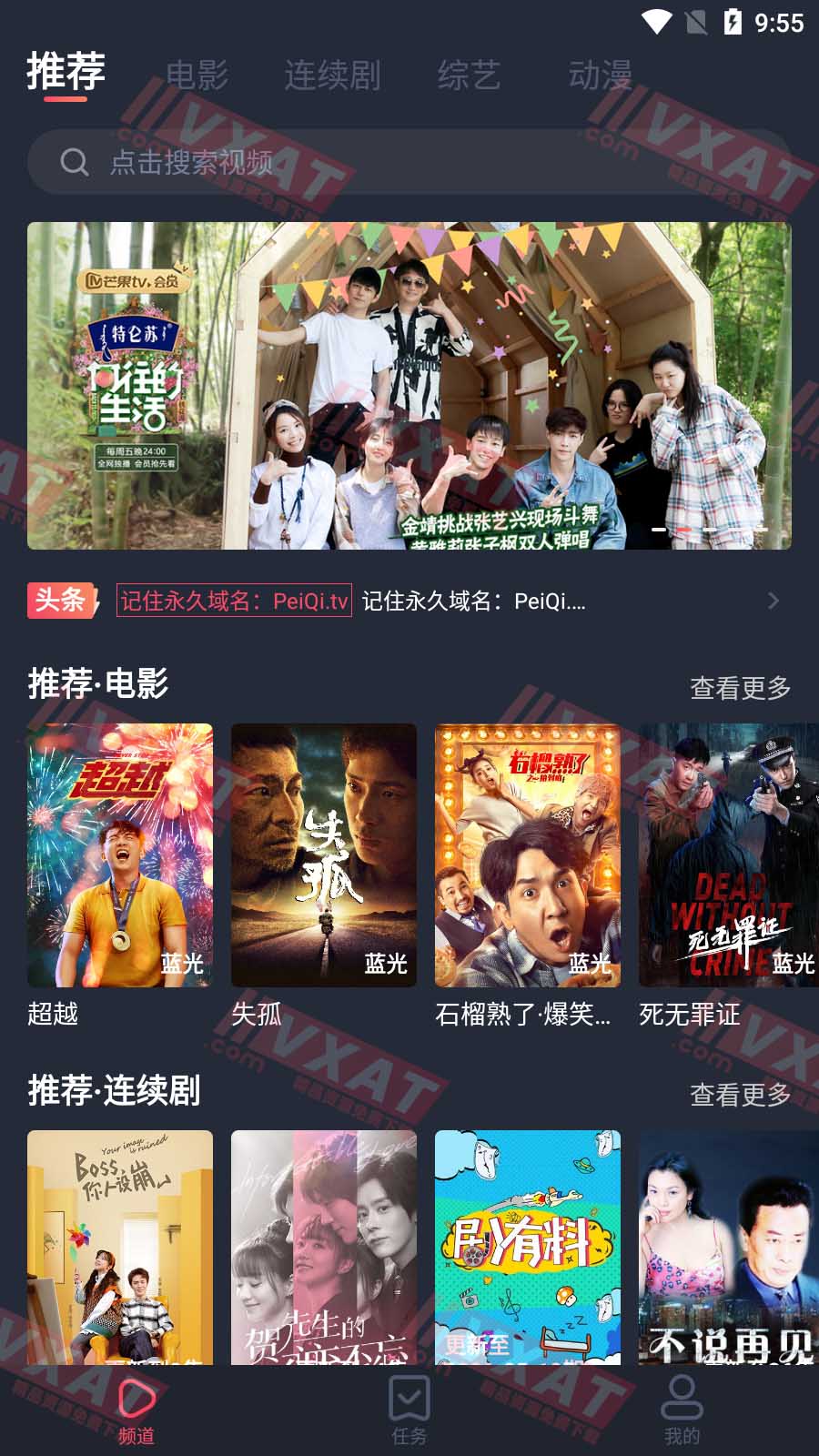Open the movie 失孤
Image resolution: width=819 pixels, height=1456 pixels.
pyautogui.click(x=324, y=855)
